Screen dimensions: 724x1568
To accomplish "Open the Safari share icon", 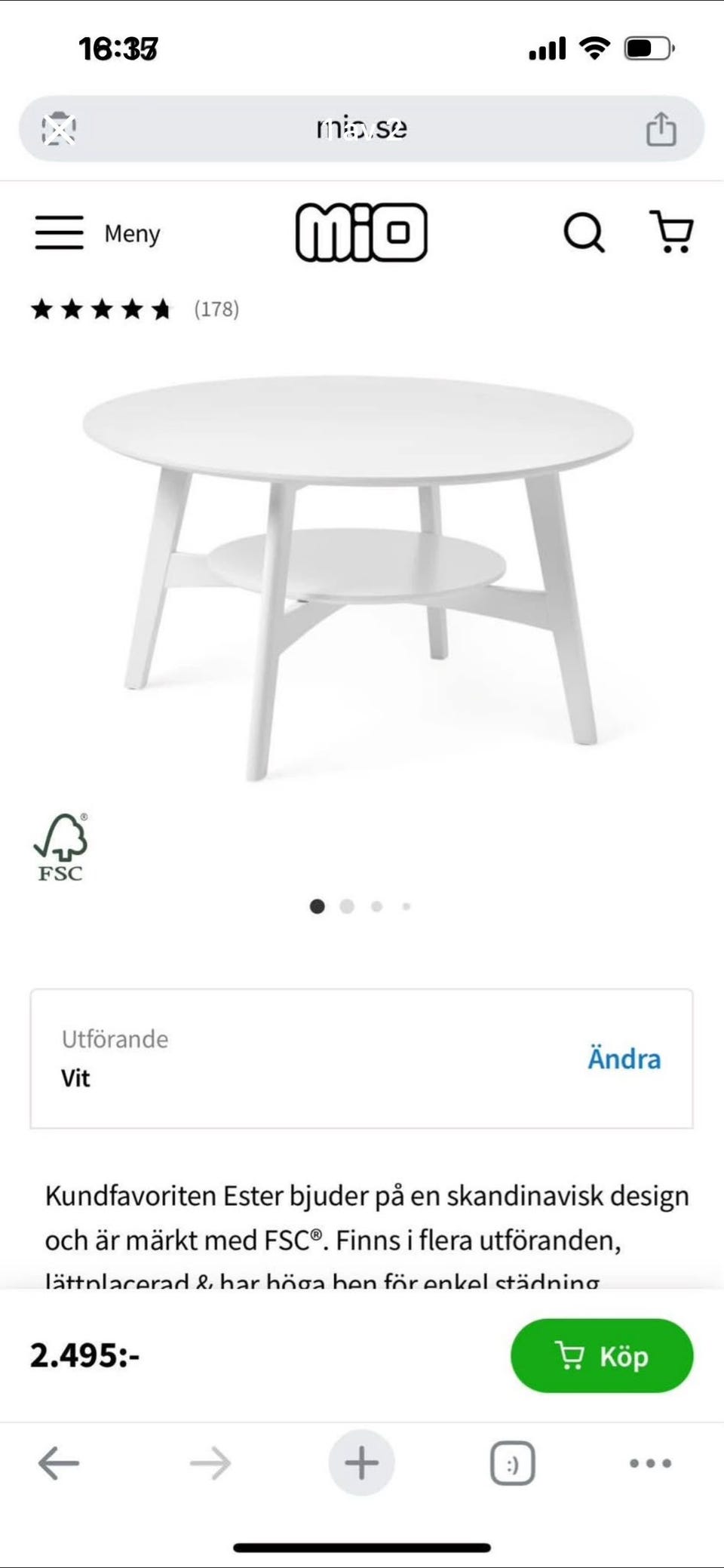I will [662, 128].
